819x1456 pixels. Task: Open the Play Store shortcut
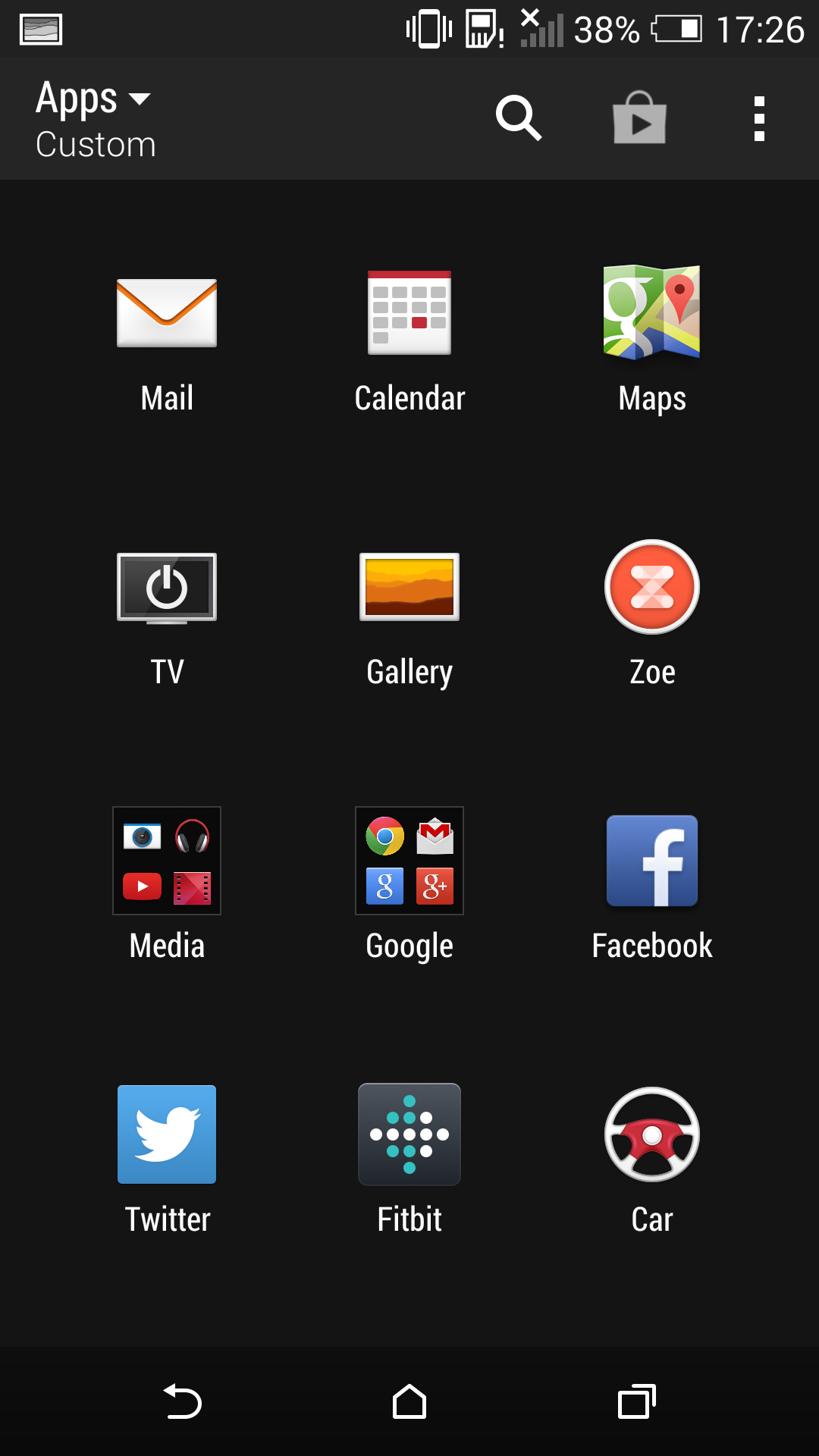click(x=639, y=118)
